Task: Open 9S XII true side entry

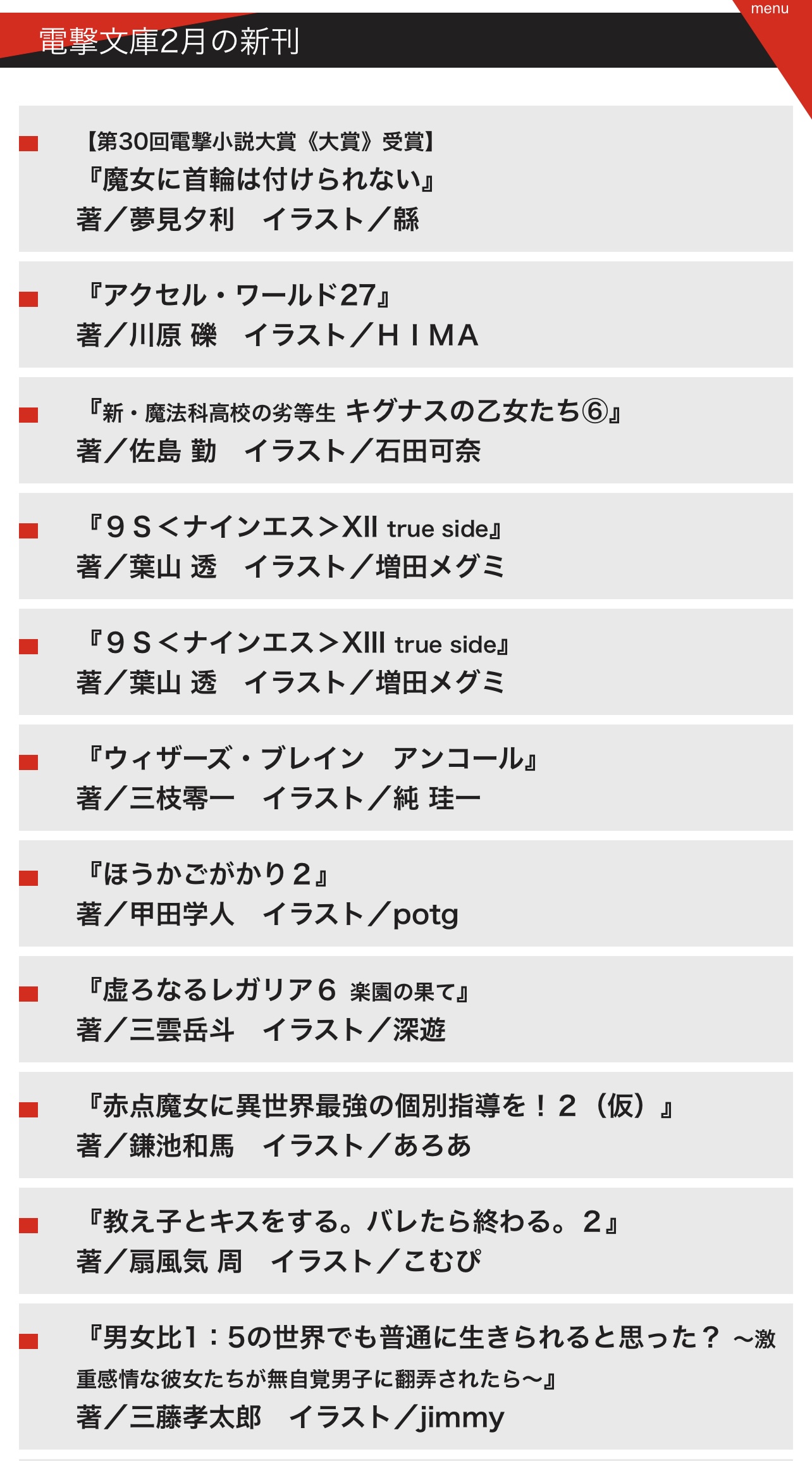Action: (295, 528)
